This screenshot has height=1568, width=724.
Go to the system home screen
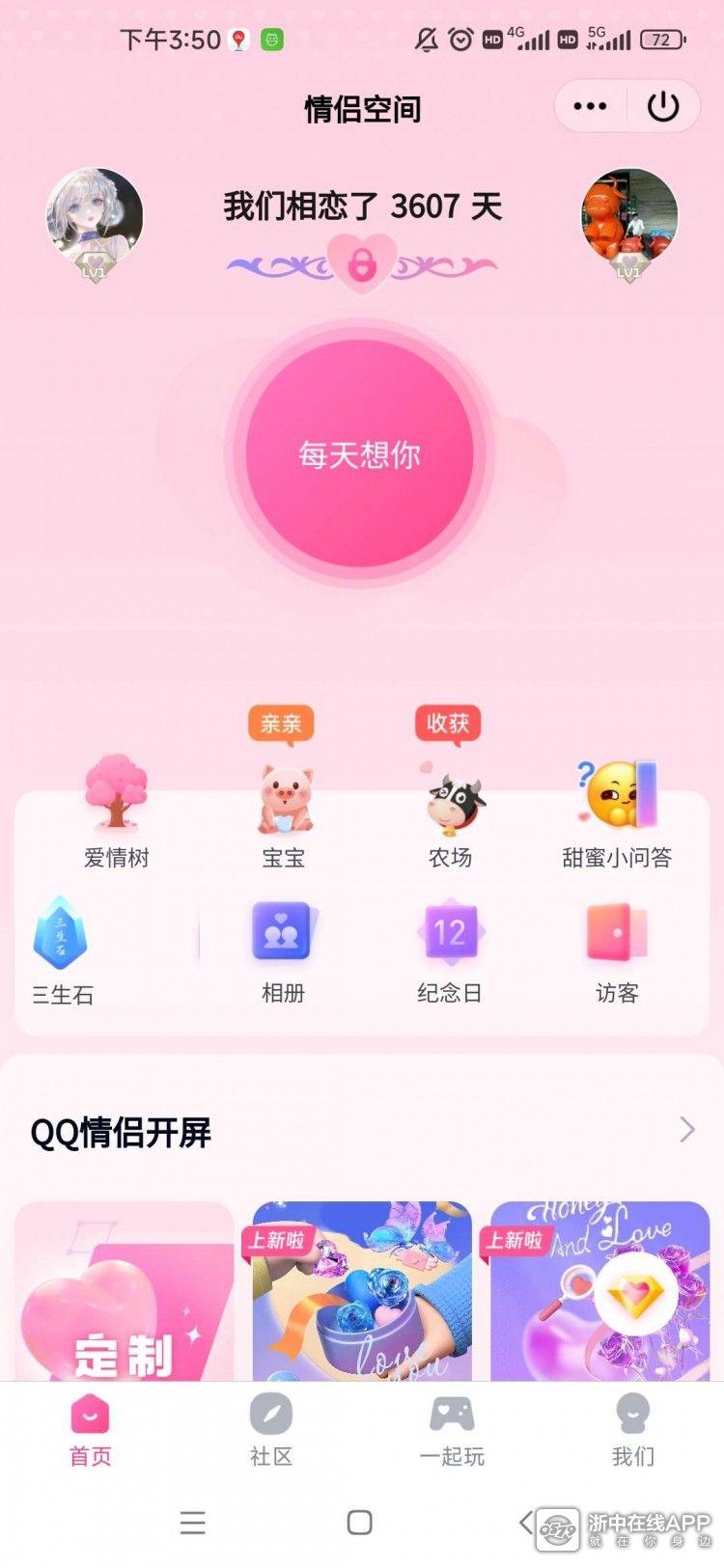360,1522
